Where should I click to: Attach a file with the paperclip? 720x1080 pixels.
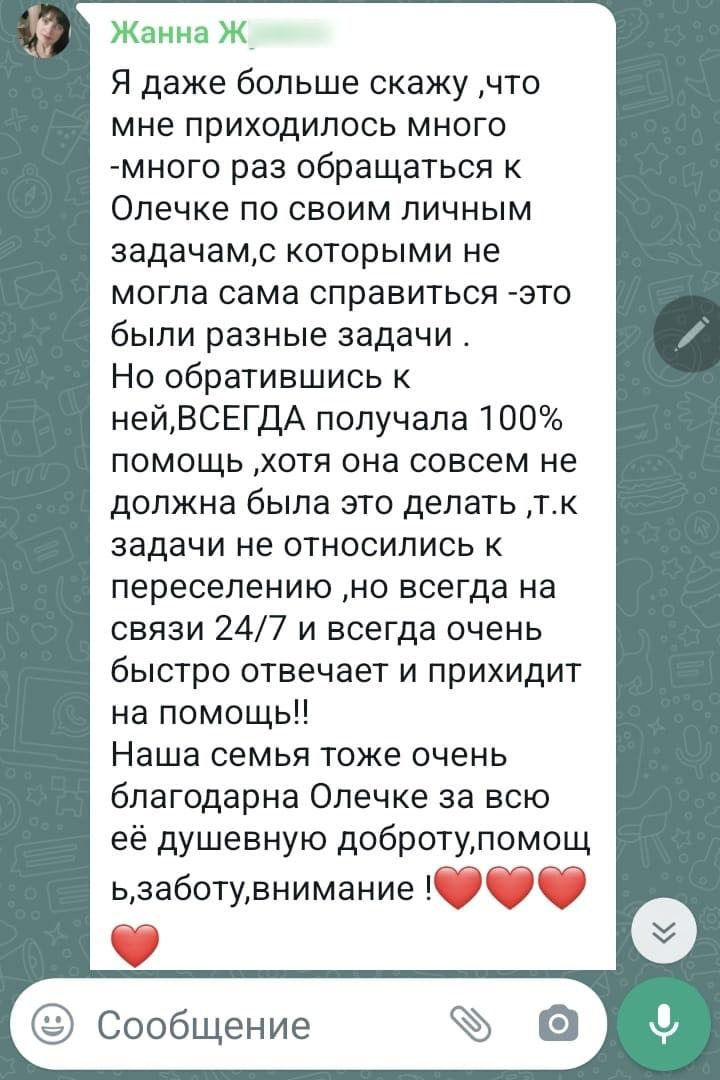point(470,1023)
